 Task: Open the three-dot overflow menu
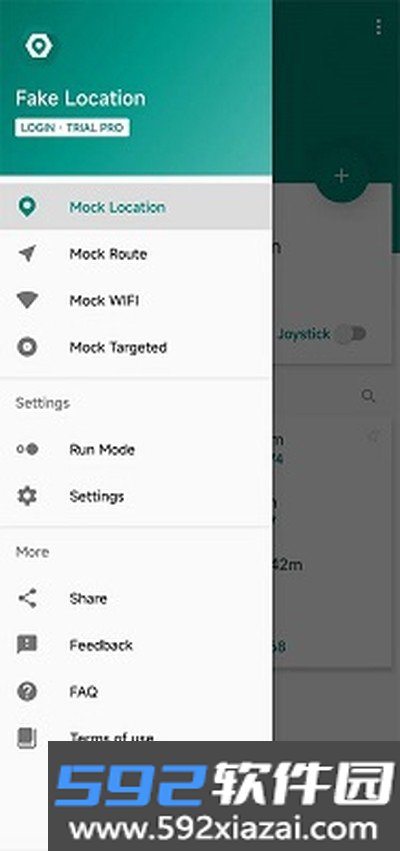[x=378, y=27]
